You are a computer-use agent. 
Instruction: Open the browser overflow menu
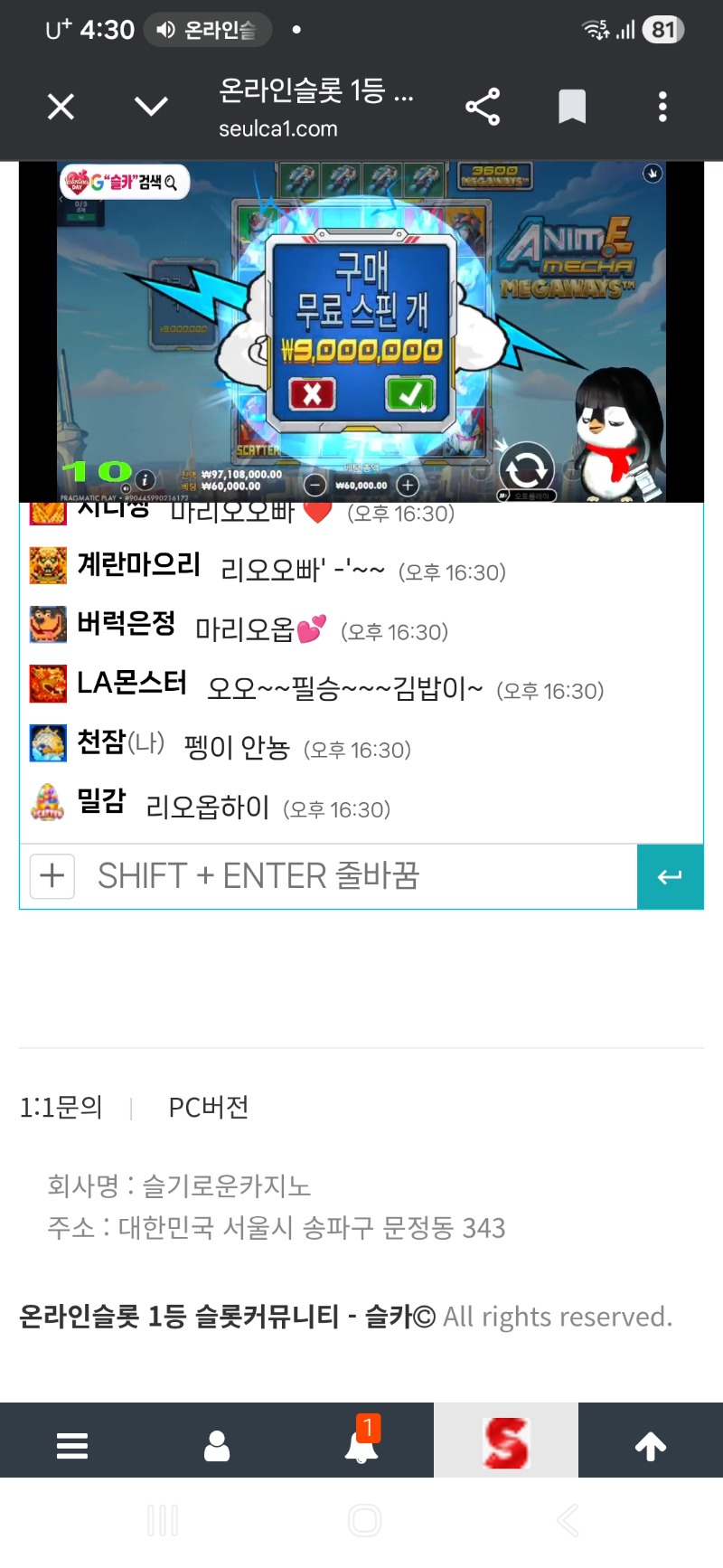662,107
